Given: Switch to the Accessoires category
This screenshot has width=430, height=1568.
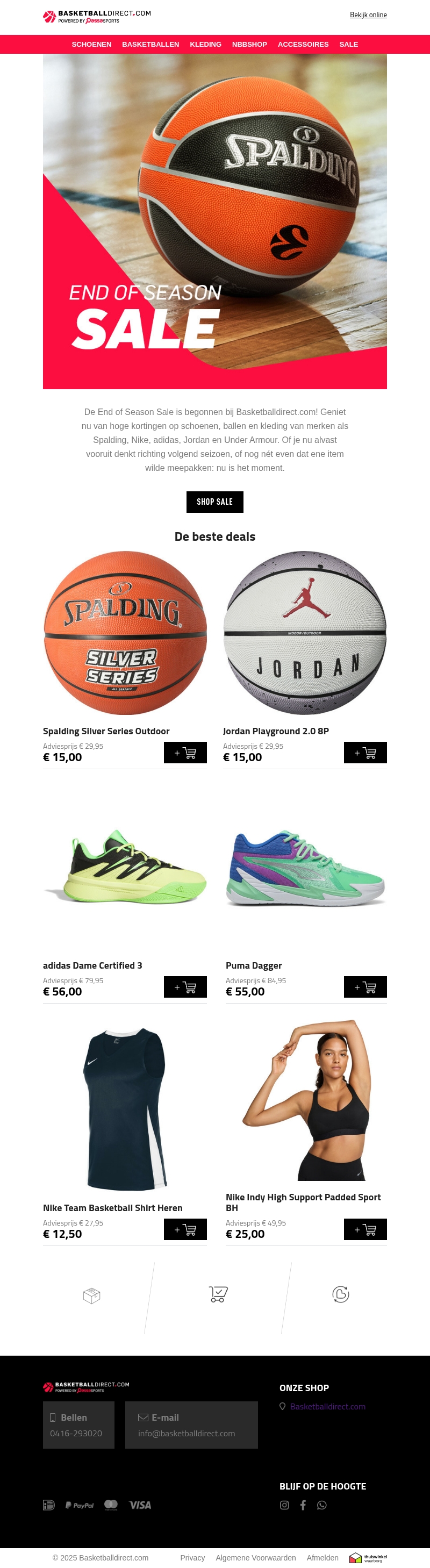Looking at the screenshot, I should [x=303, y=45].
